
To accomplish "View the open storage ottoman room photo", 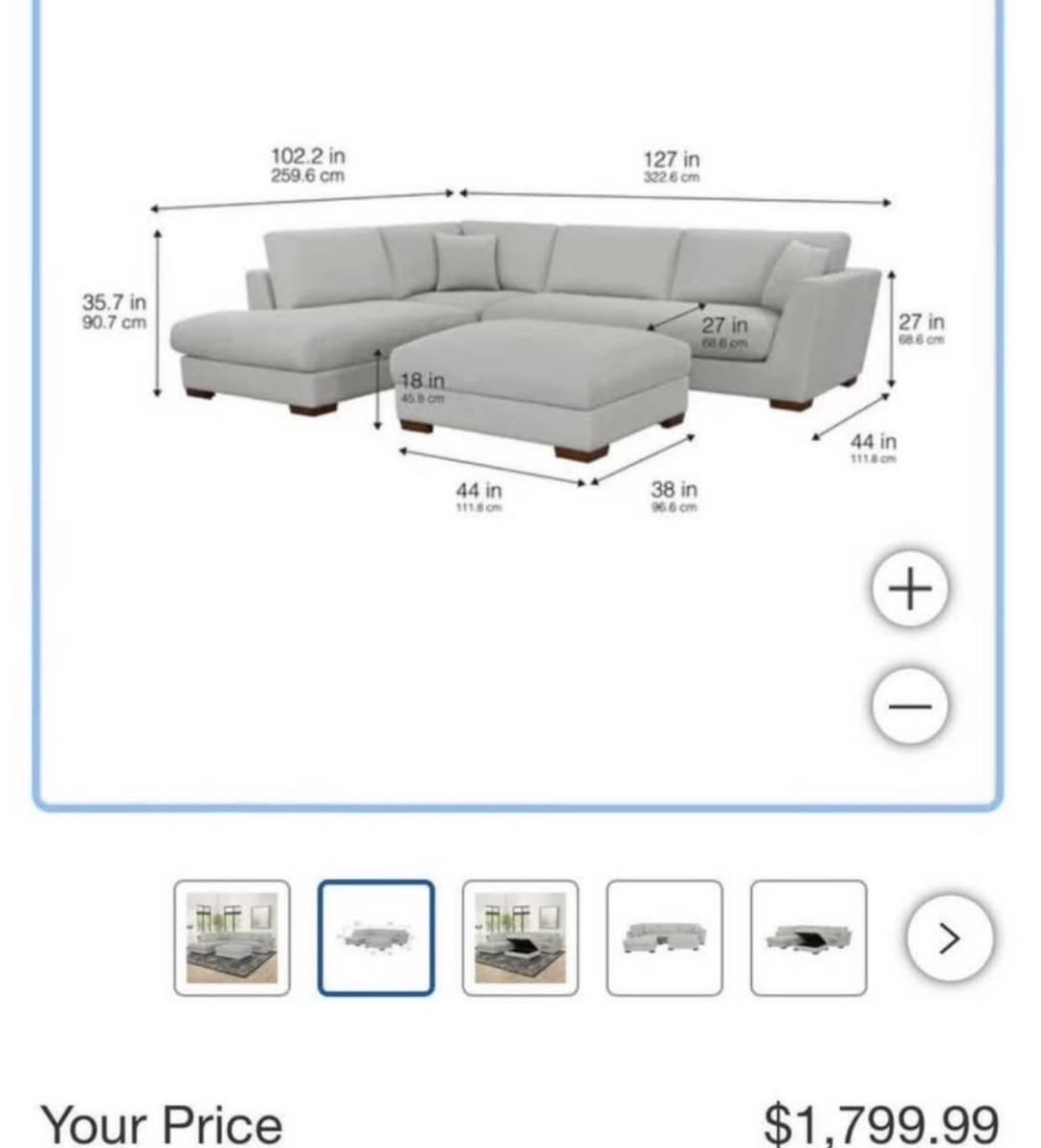I will [x=520, y=938].
